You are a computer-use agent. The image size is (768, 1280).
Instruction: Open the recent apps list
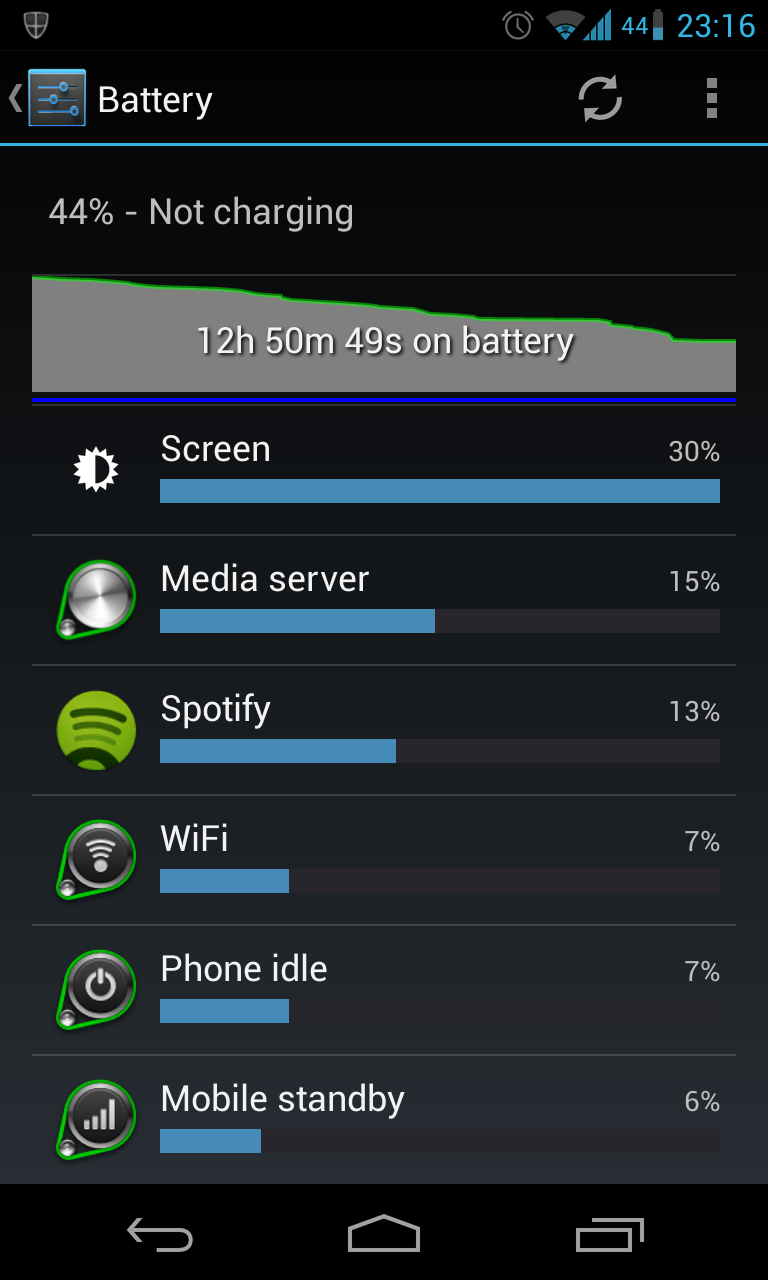click(609, 1234)
